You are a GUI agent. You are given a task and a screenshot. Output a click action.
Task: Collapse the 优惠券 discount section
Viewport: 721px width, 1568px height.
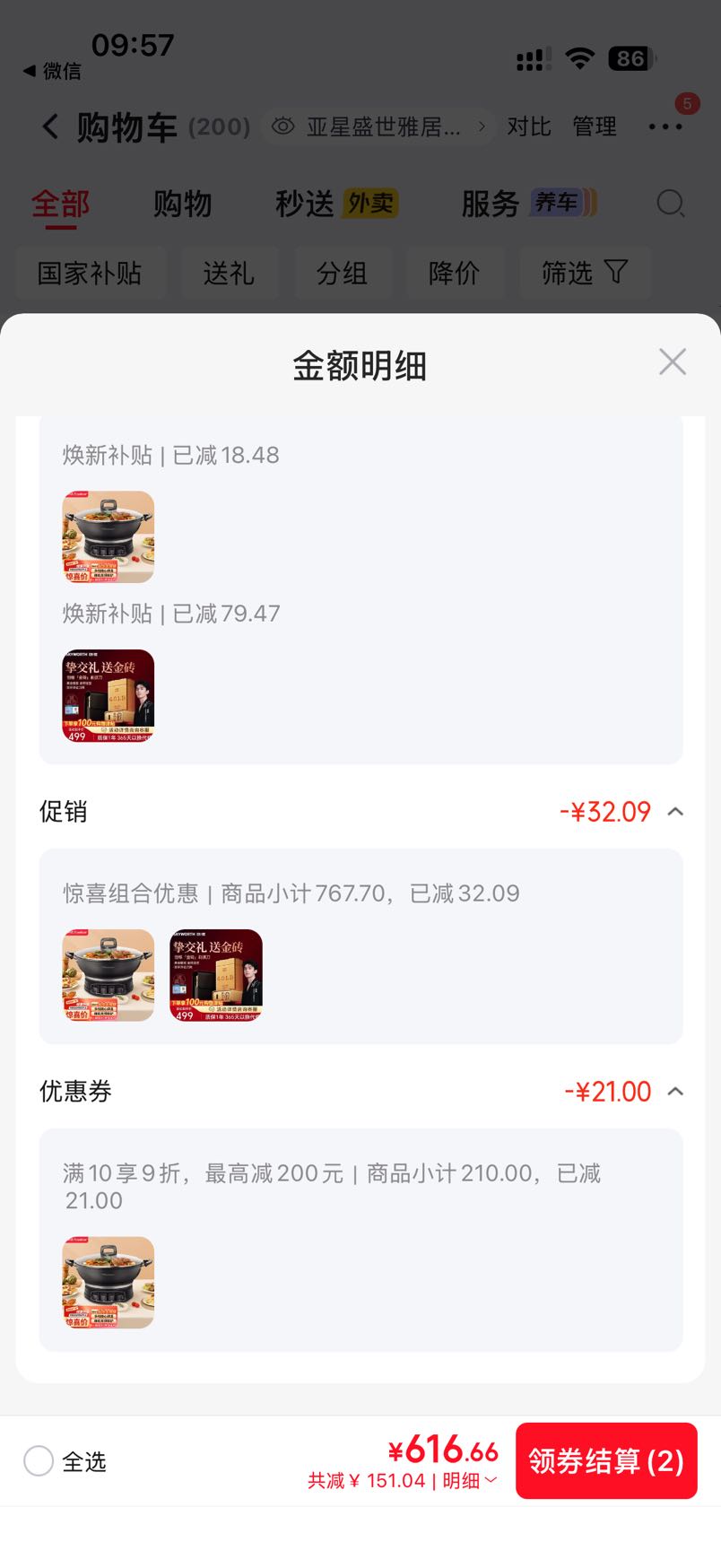click(x=675, y=1092)
